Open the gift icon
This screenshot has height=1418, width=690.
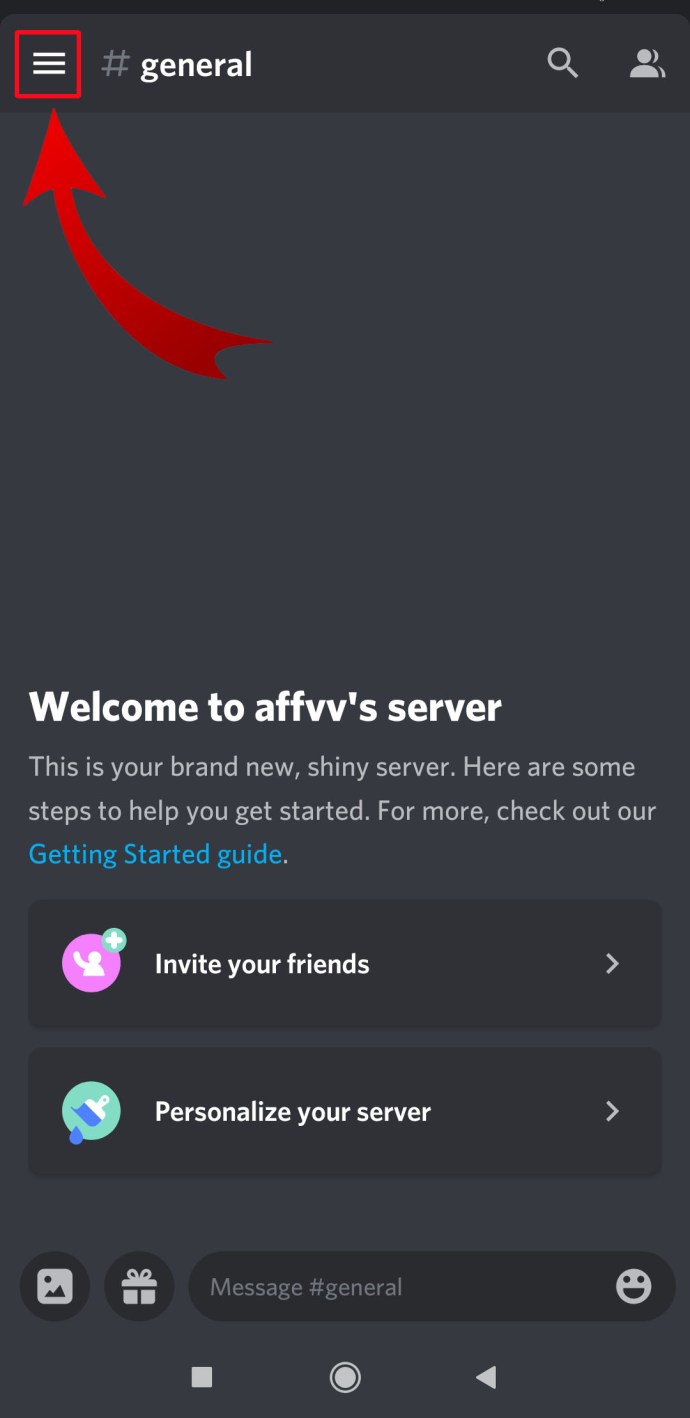tap(139, 1286)
